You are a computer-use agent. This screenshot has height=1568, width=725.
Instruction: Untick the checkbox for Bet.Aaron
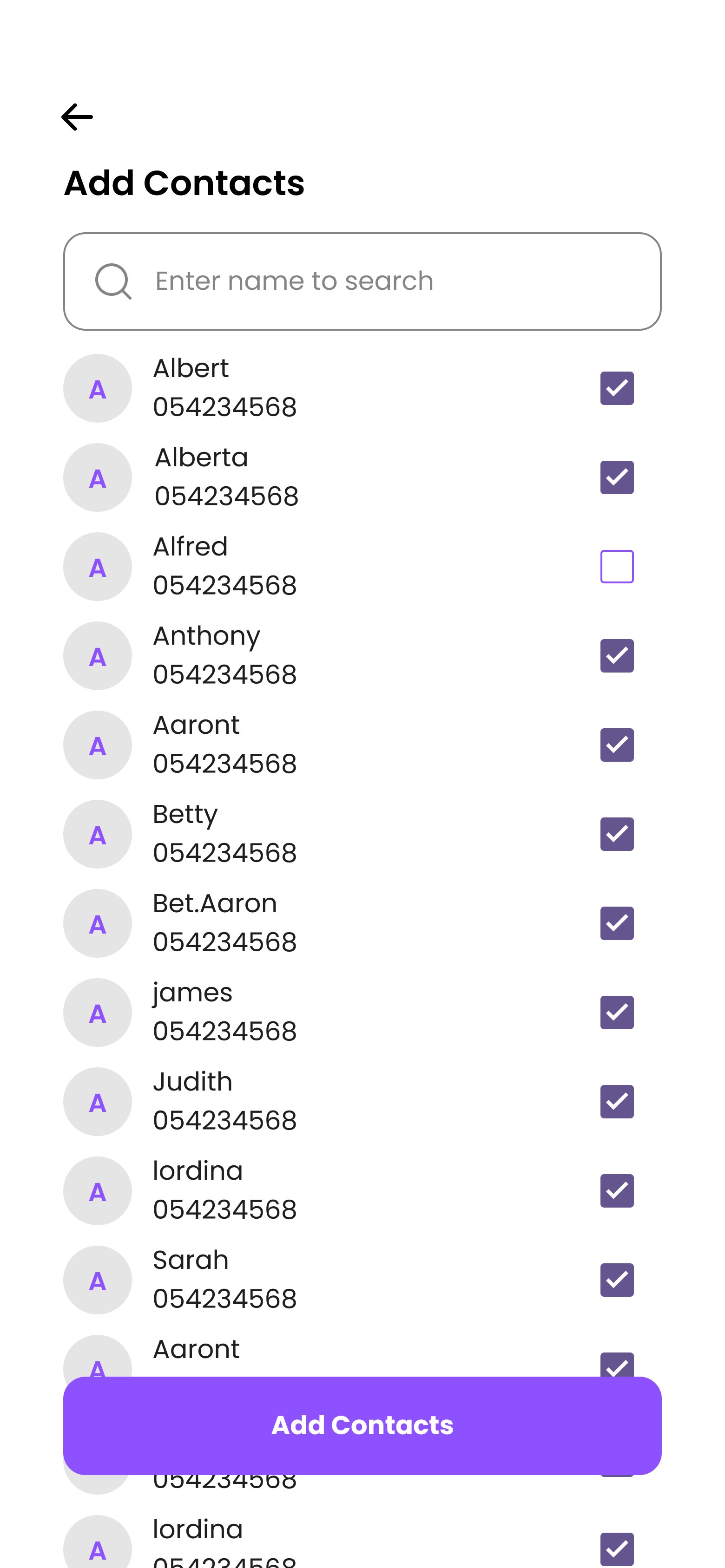(617, 923)
